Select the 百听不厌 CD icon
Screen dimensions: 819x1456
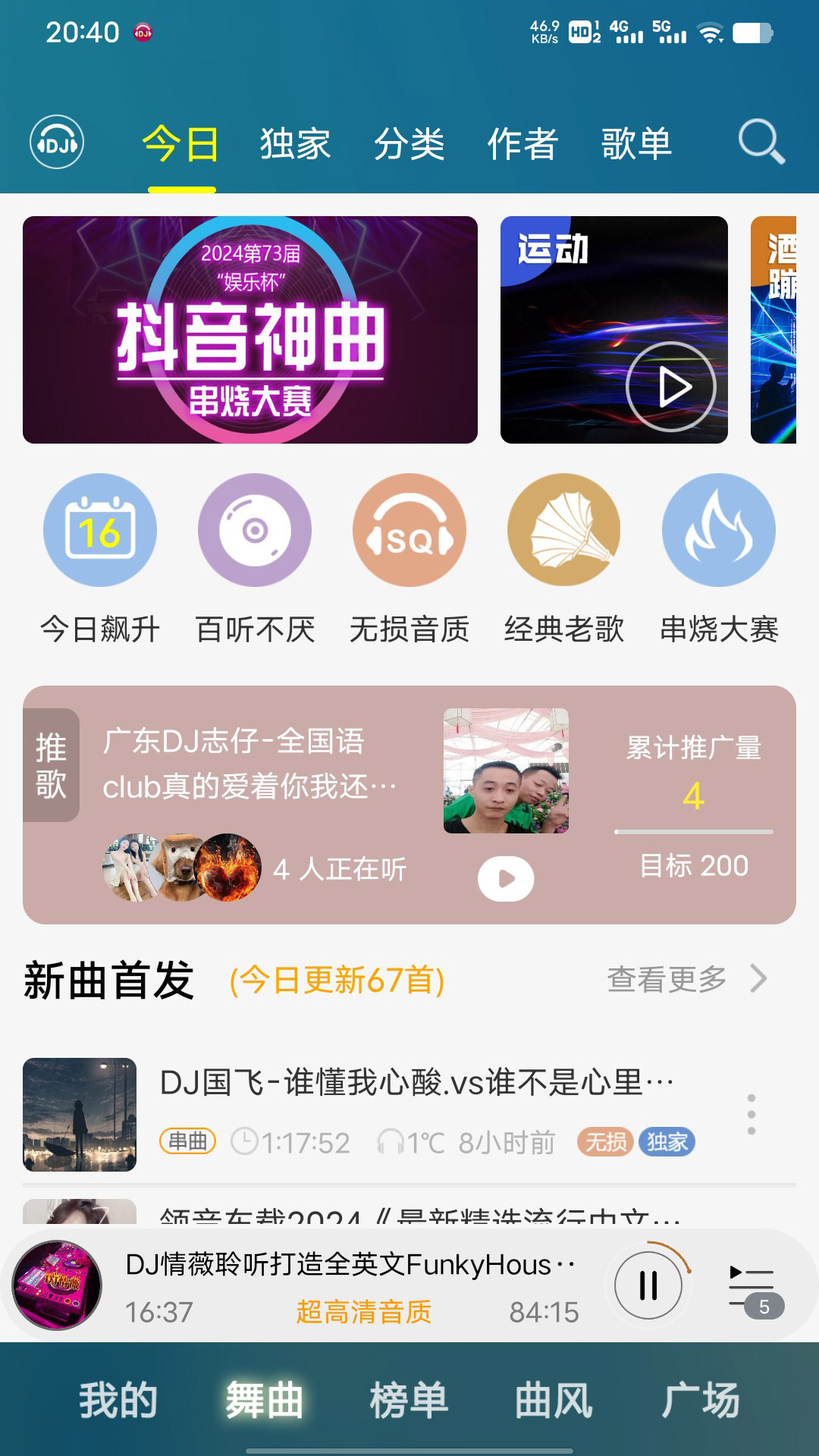255,532
